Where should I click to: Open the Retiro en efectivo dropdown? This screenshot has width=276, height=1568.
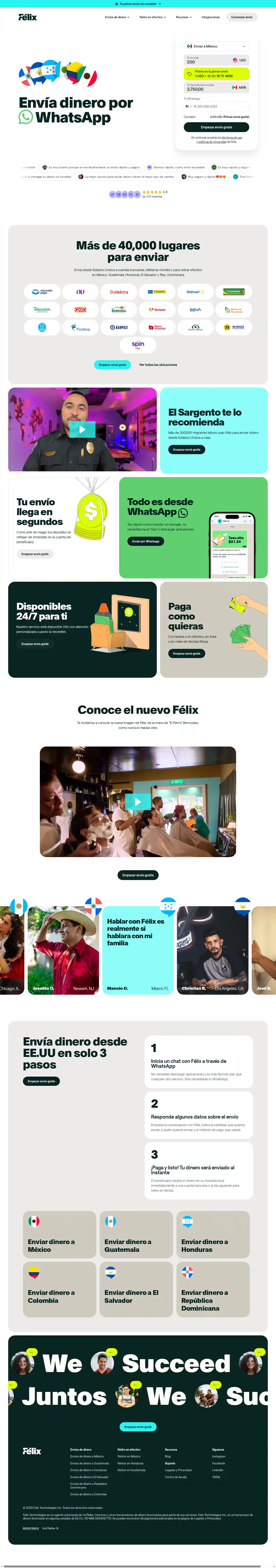(152, 17)
